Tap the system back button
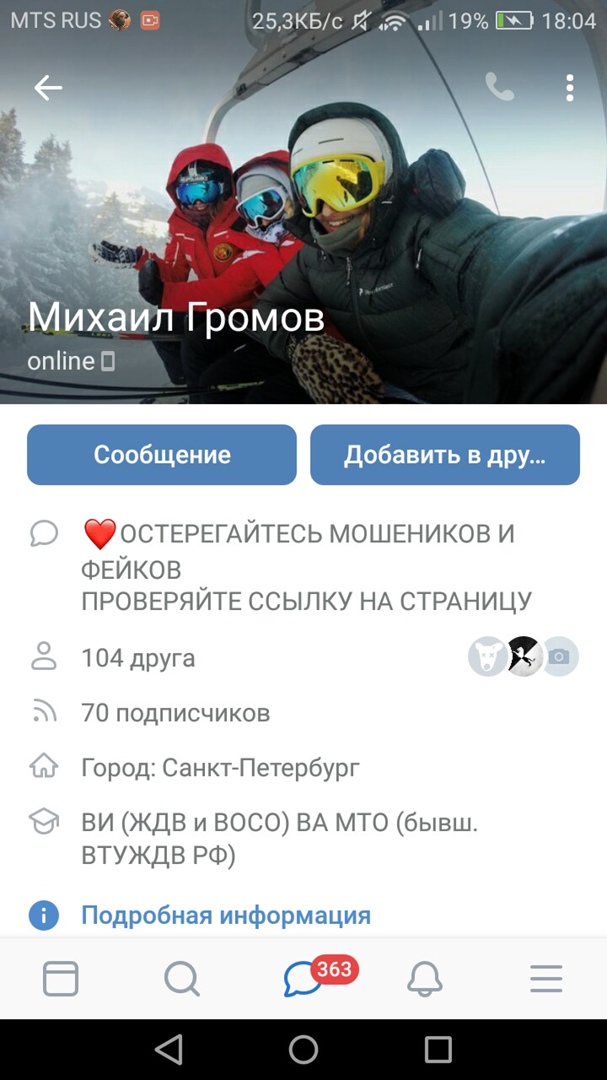The height and width of the screenshot is (1080, 607). [x=168, y=1049]
